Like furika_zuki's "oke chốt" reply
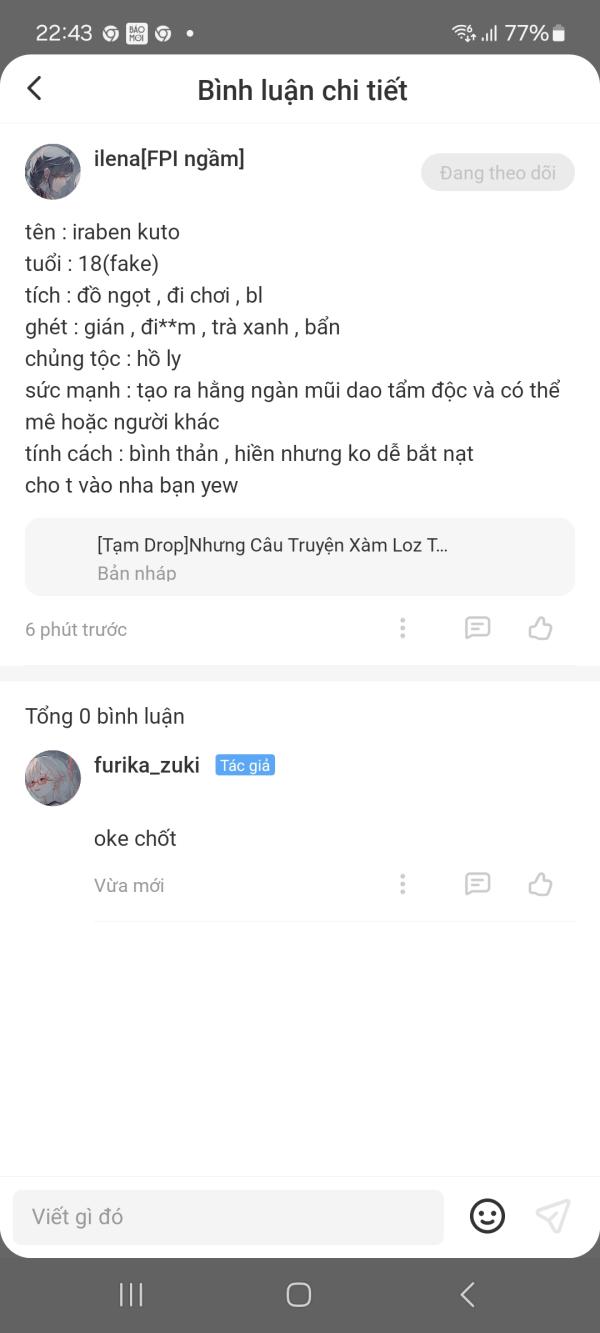The width and height of the screenshot is (600, 1333). (x=540, y=884)
